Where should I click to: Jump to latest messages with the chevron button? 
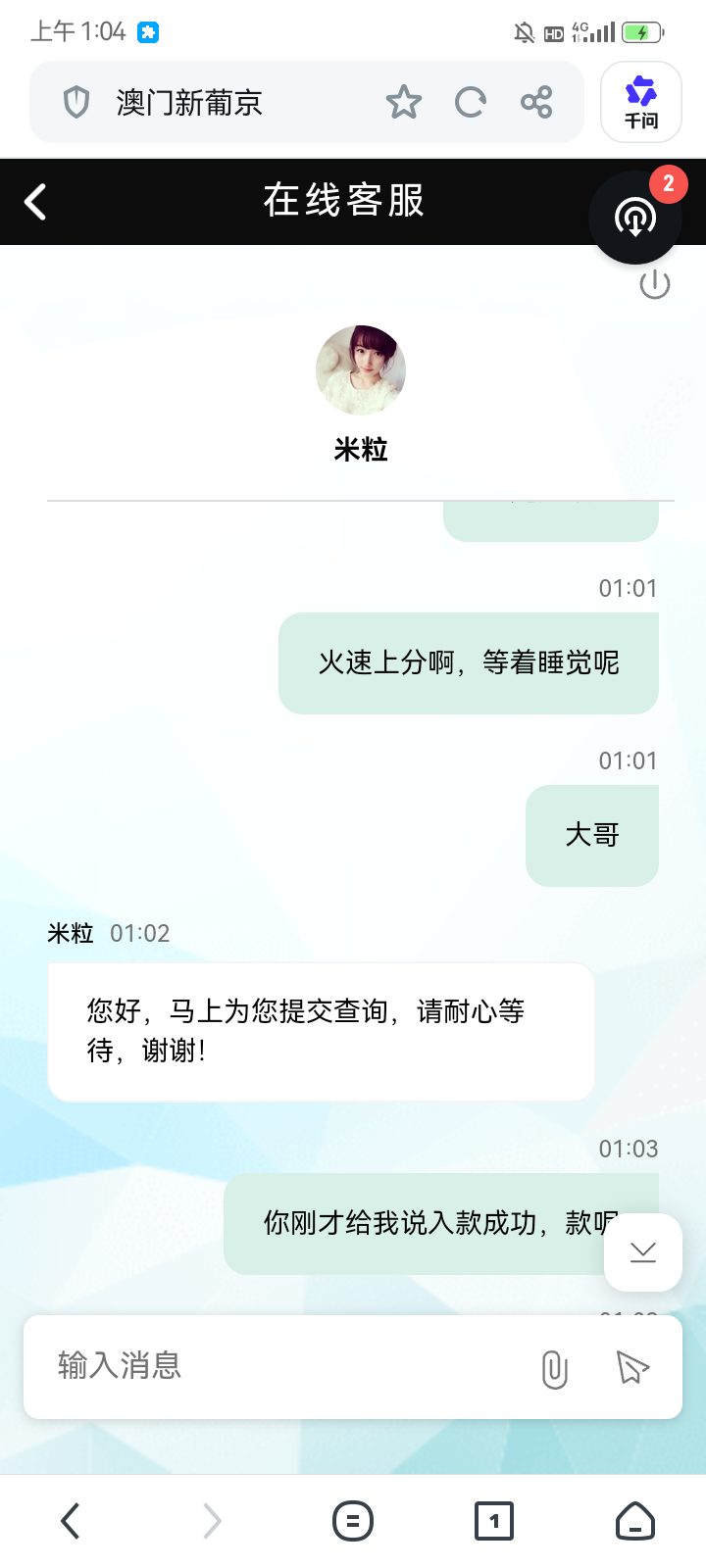[x=642, y=1251]
